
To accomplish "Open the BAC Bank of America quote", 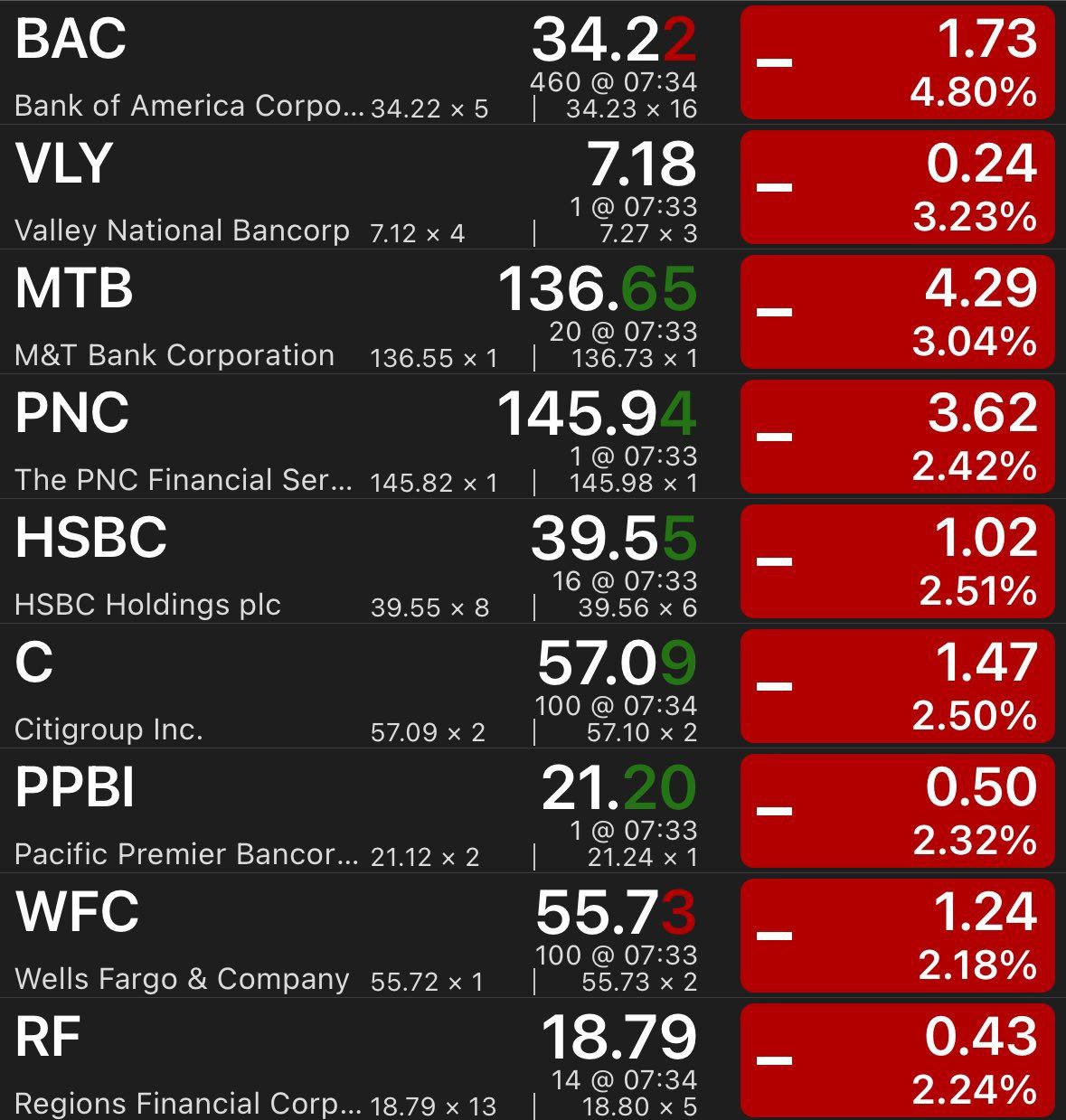I will click(271, 63).
